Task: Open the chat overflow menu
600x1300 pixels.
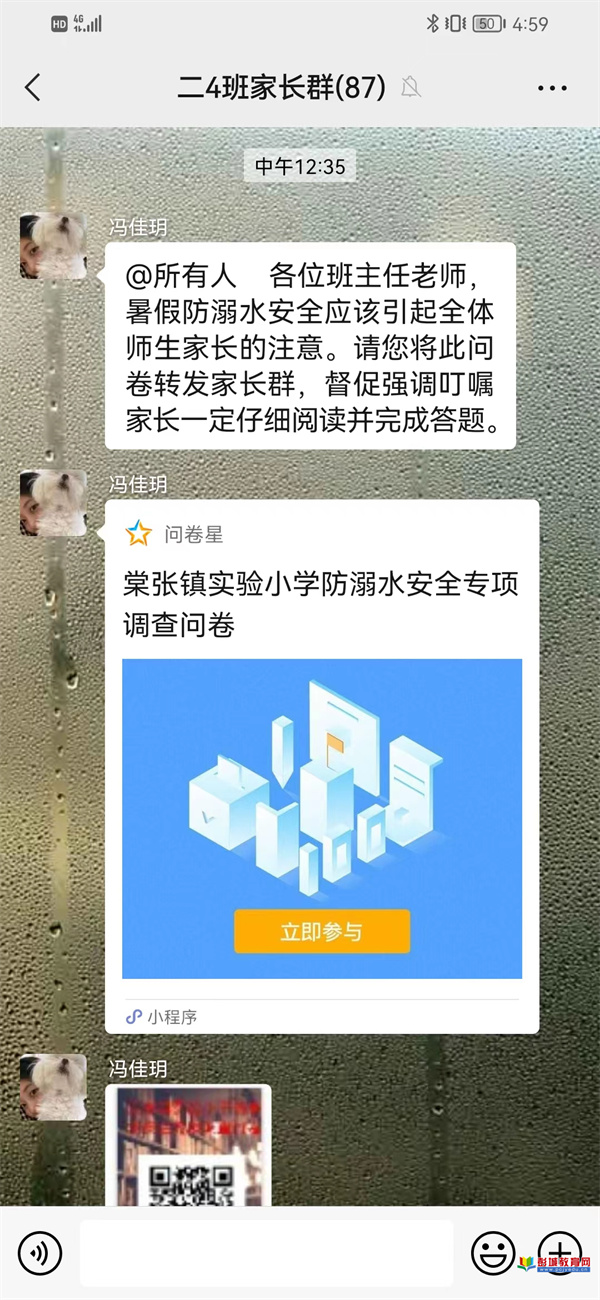Action: 551,88
